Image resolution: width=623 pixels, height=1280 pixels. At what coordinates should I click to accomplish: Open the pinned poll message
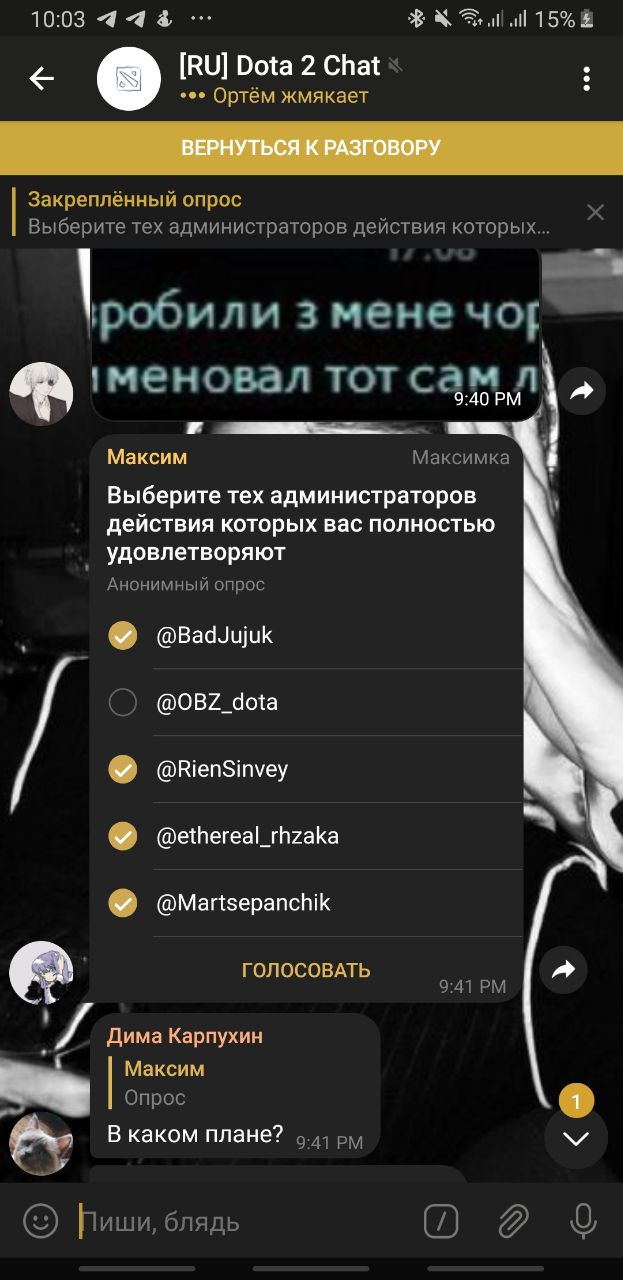(290, 212)
